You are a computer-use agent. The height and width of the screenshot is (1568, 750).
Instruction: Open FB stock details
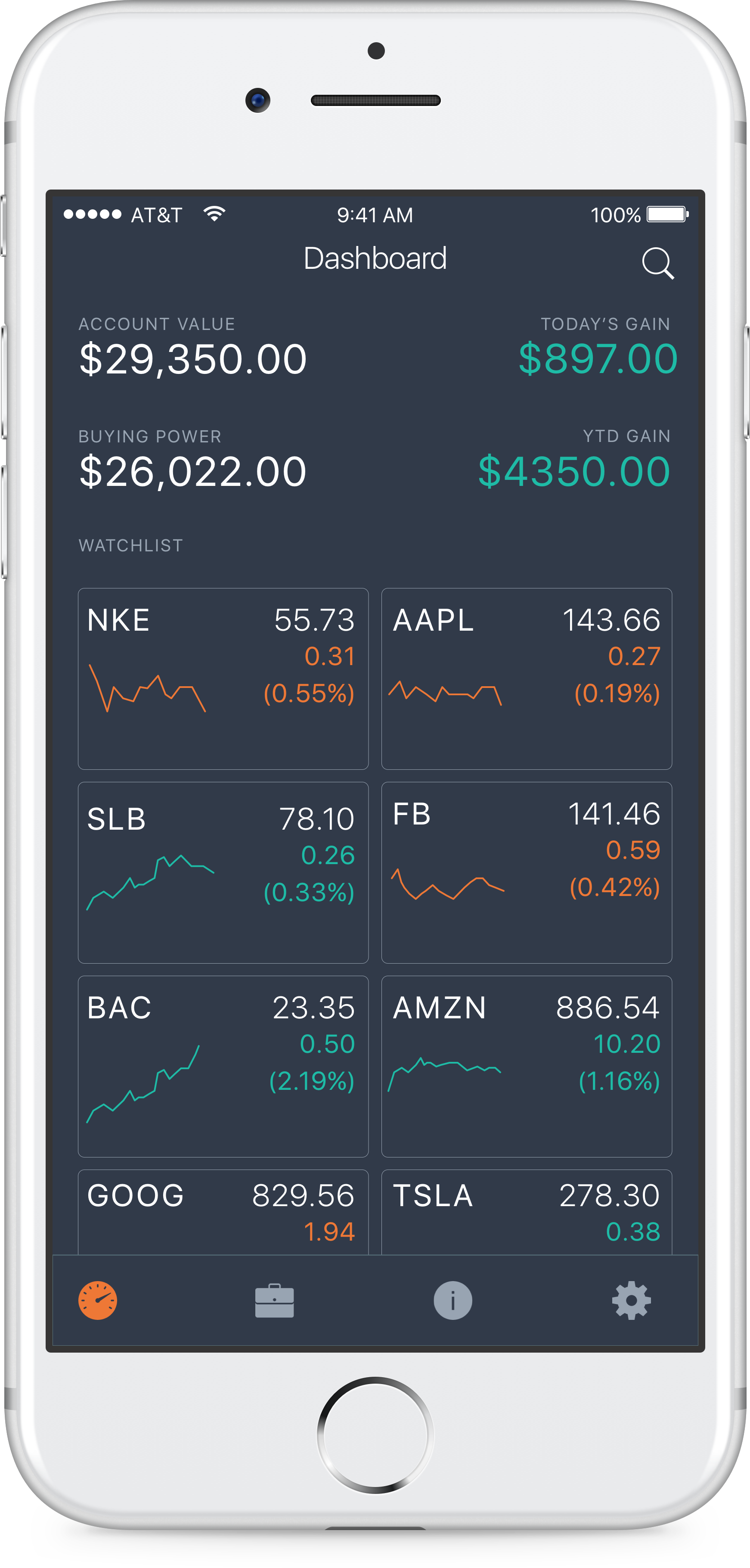526,871
